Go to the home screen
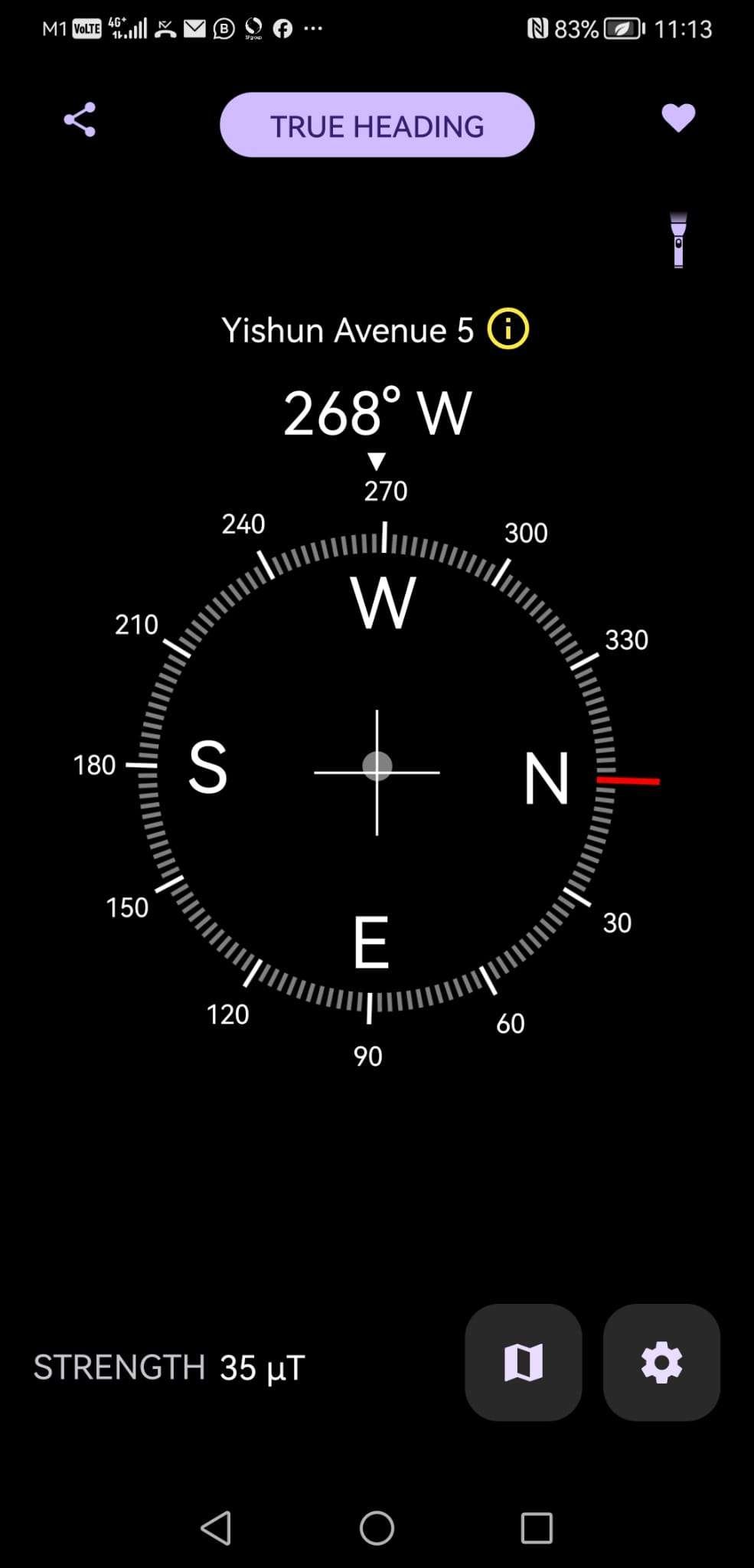The height and width of the screenshot is (1568, 754). pos(377,1527)
